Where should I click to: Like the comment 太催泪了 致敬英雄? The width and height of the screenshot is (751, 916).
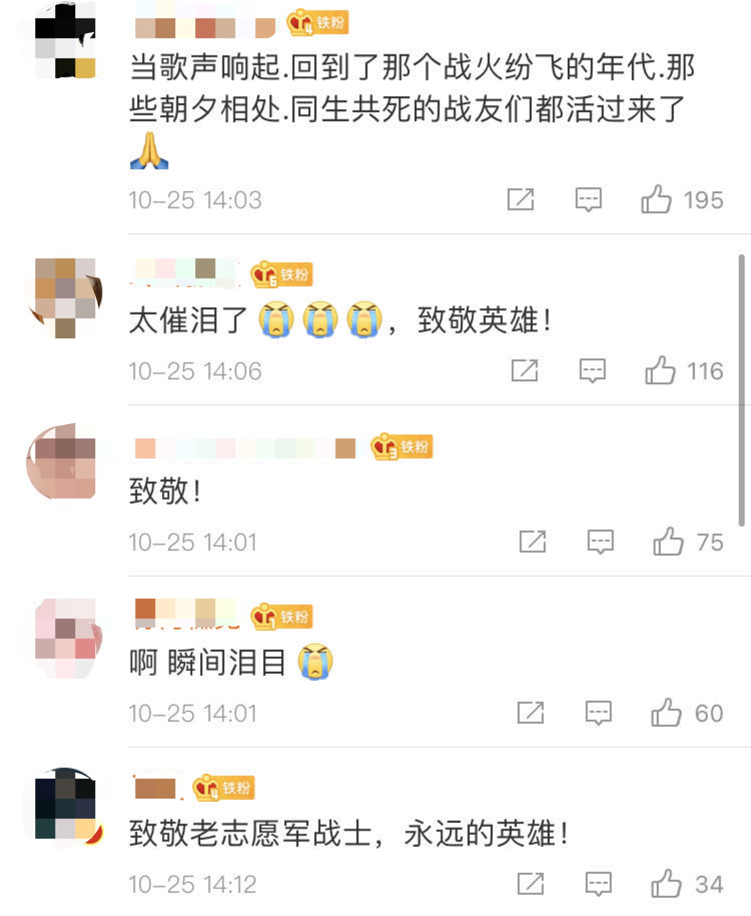661,371
